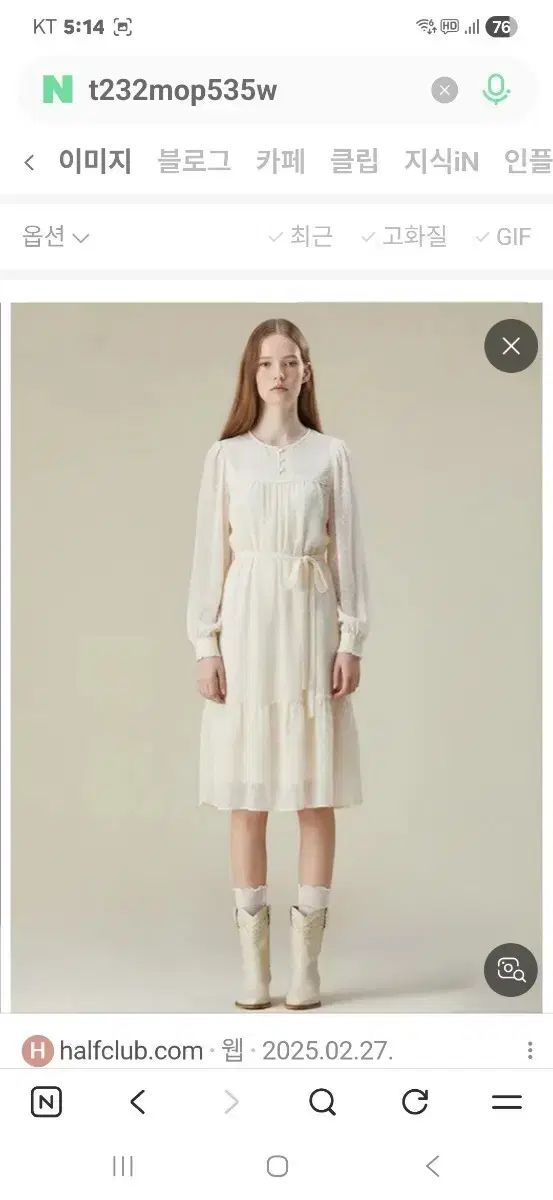
Task: Switch to the 카페 tab
Action: [x=280, y=161]
